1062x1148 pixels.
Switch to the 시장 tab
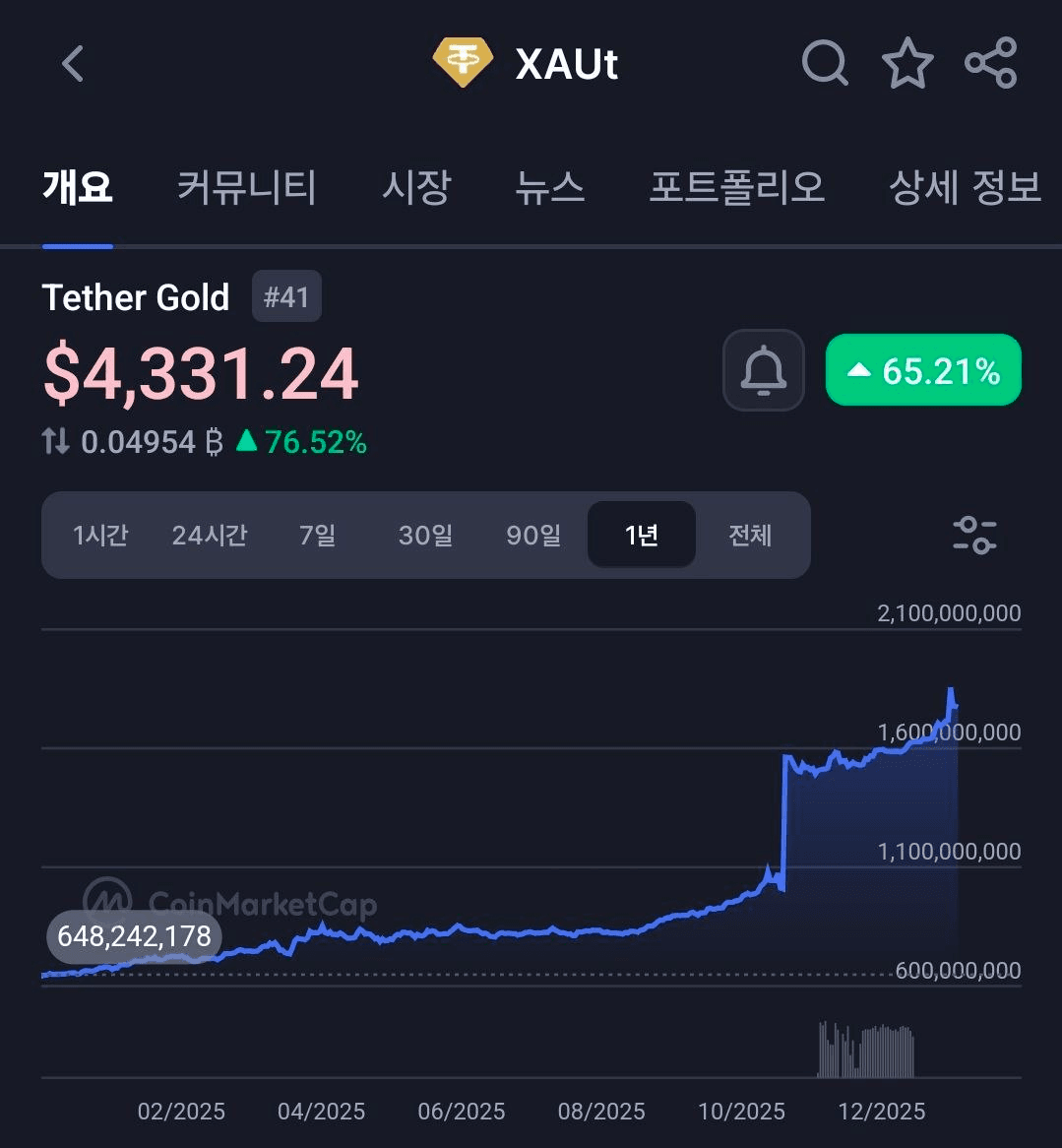416,186
